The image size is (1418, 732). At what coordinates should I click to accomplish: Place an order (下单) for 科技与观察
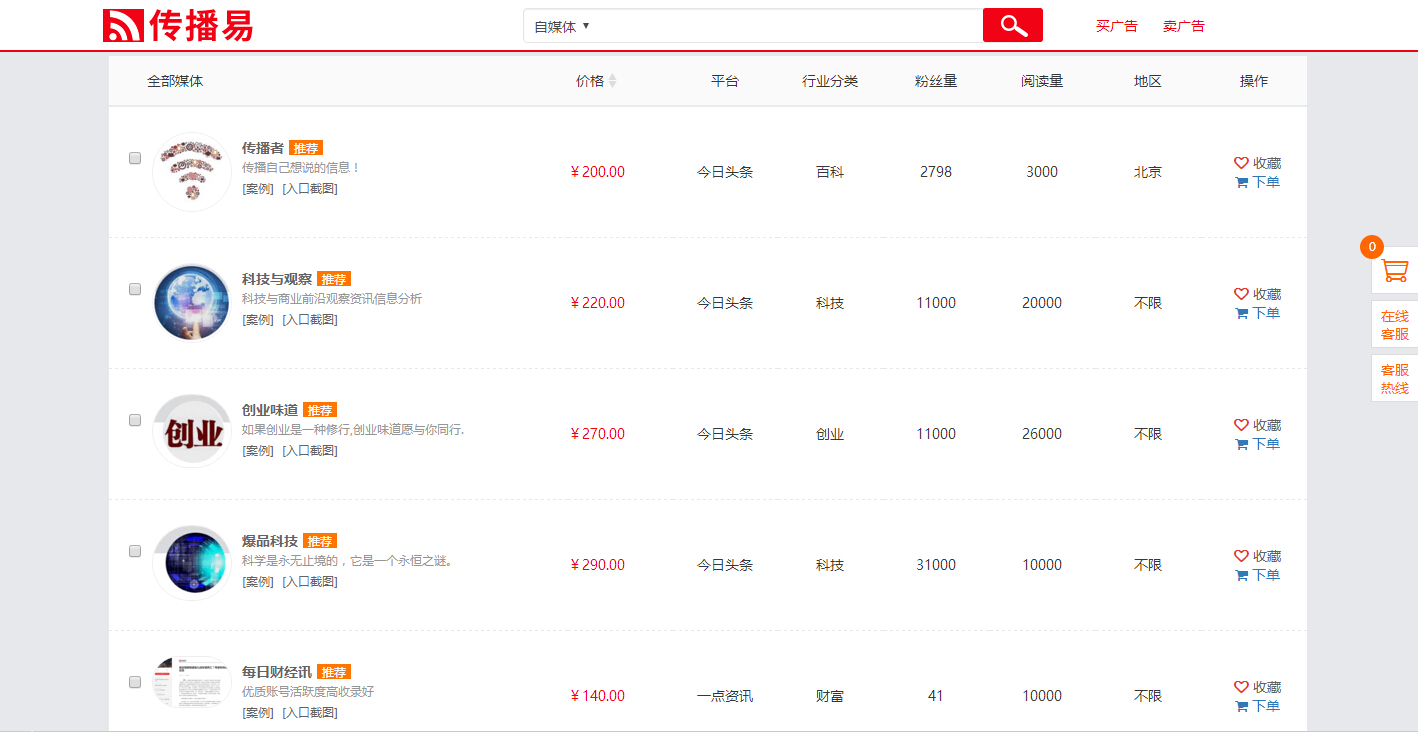(x=1257, y=313)
